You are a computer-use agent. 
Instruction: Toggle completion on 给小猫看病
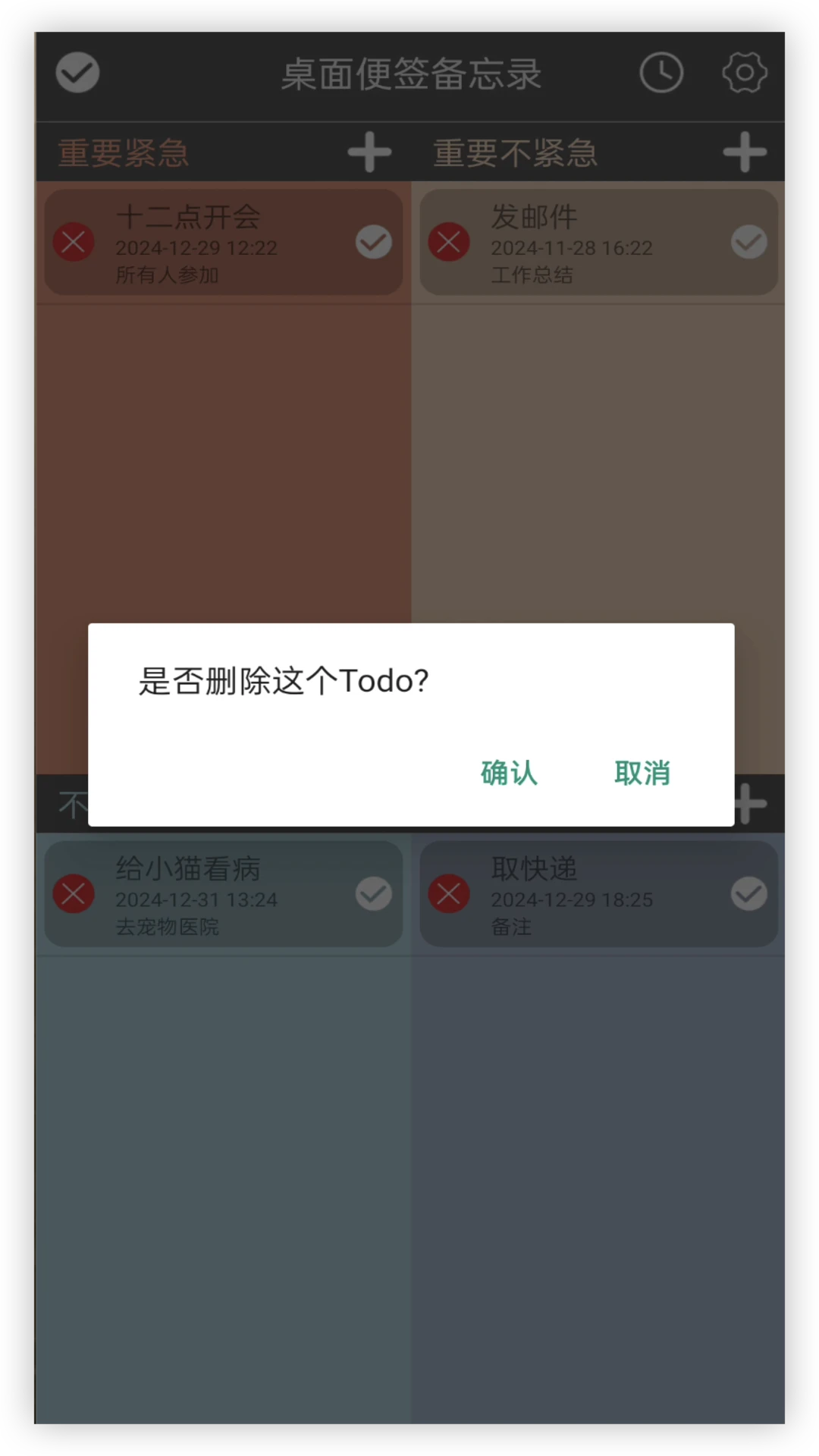373,893
